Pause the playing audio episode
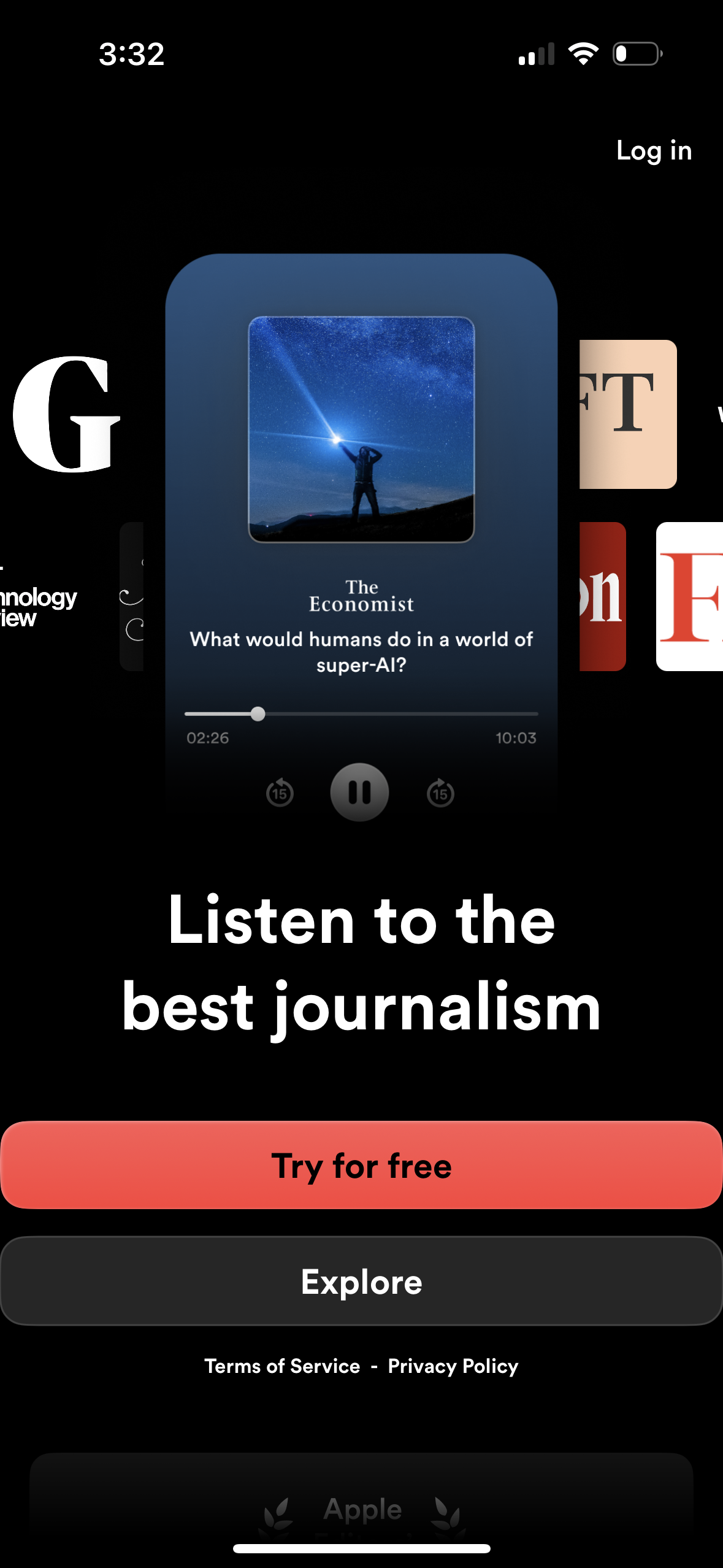723x1568 pixels. pyautogui.click(x=361, y=792)
